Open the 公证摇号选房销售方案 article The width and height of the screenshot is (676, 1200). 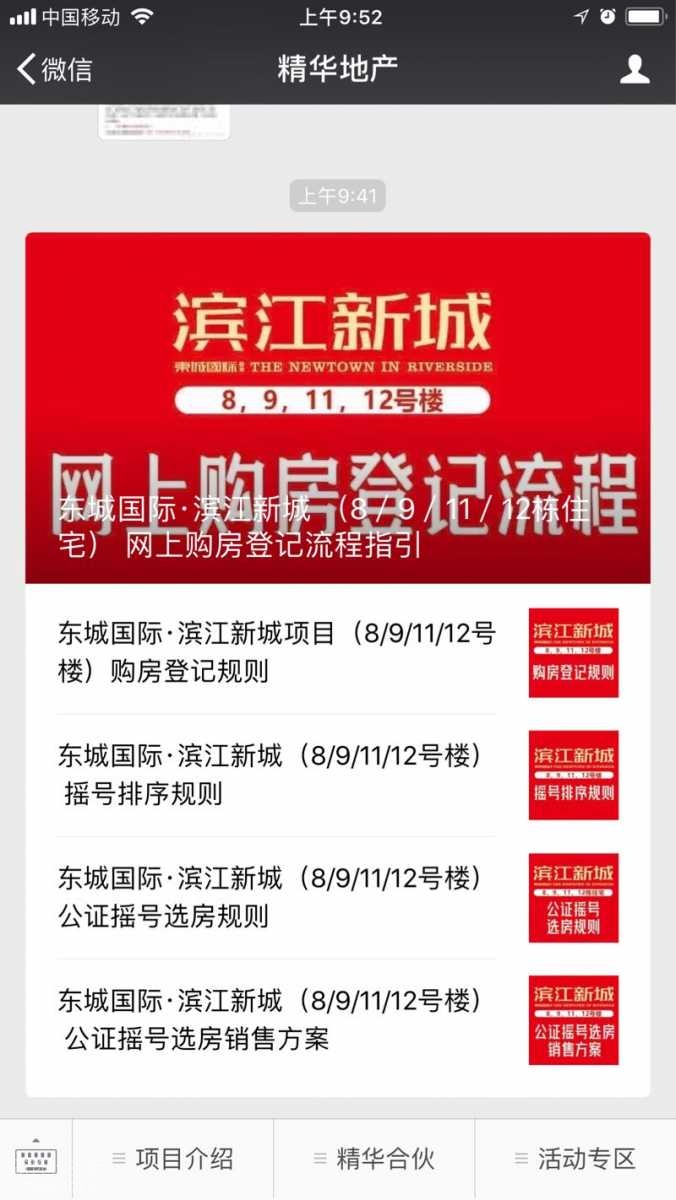[338, 1020]
